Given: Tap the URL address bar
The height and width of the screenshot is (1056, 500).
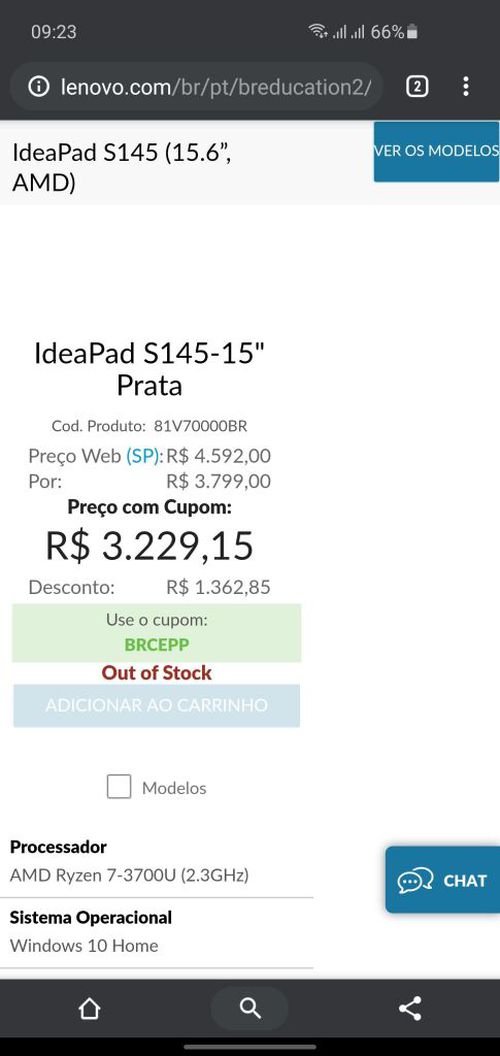Looking at the screenshot, I should pos(196,87).
